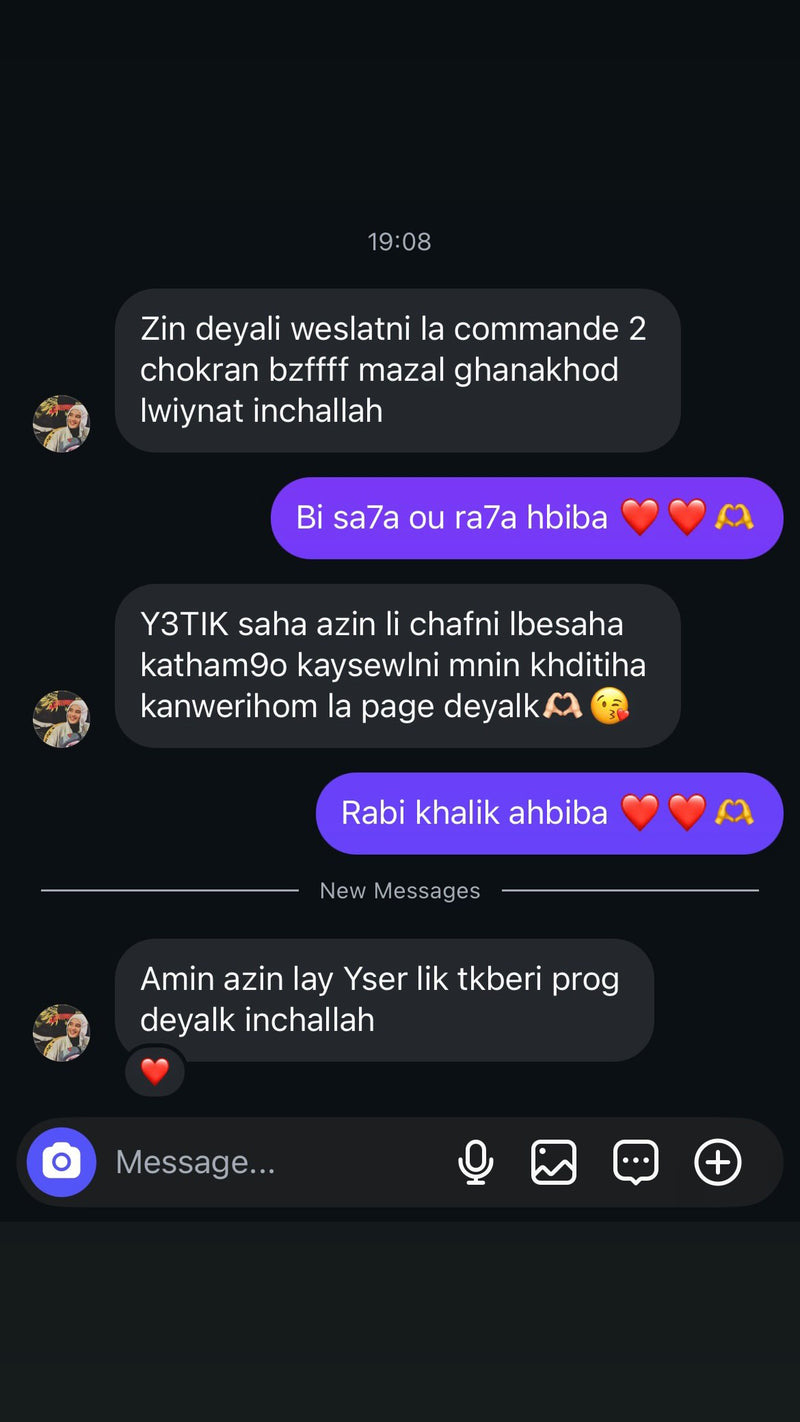Open sender's profile picture beside Zin deyali message

62,423
